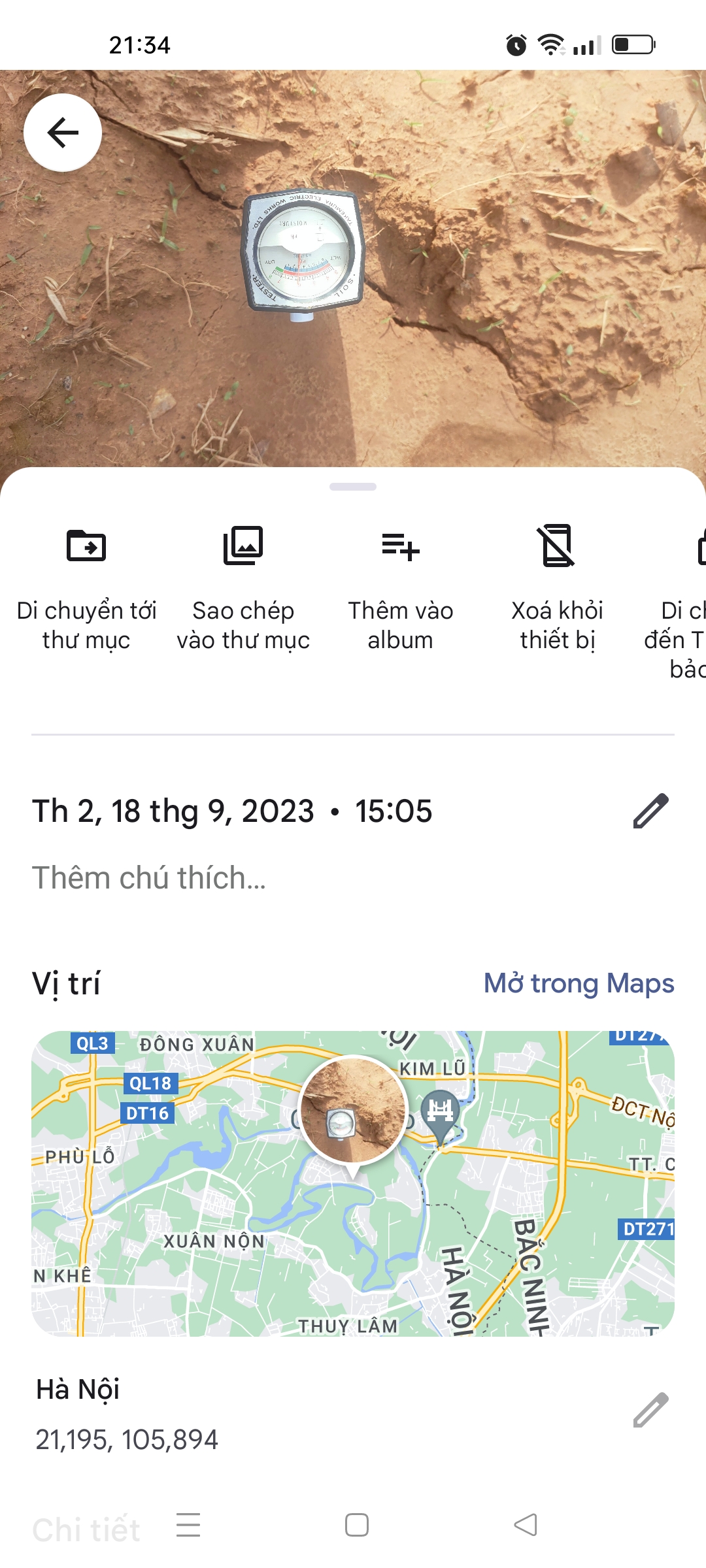Go back using the arrow button
The width and height of the screenshot is (706, 1568).
[63, 133]
